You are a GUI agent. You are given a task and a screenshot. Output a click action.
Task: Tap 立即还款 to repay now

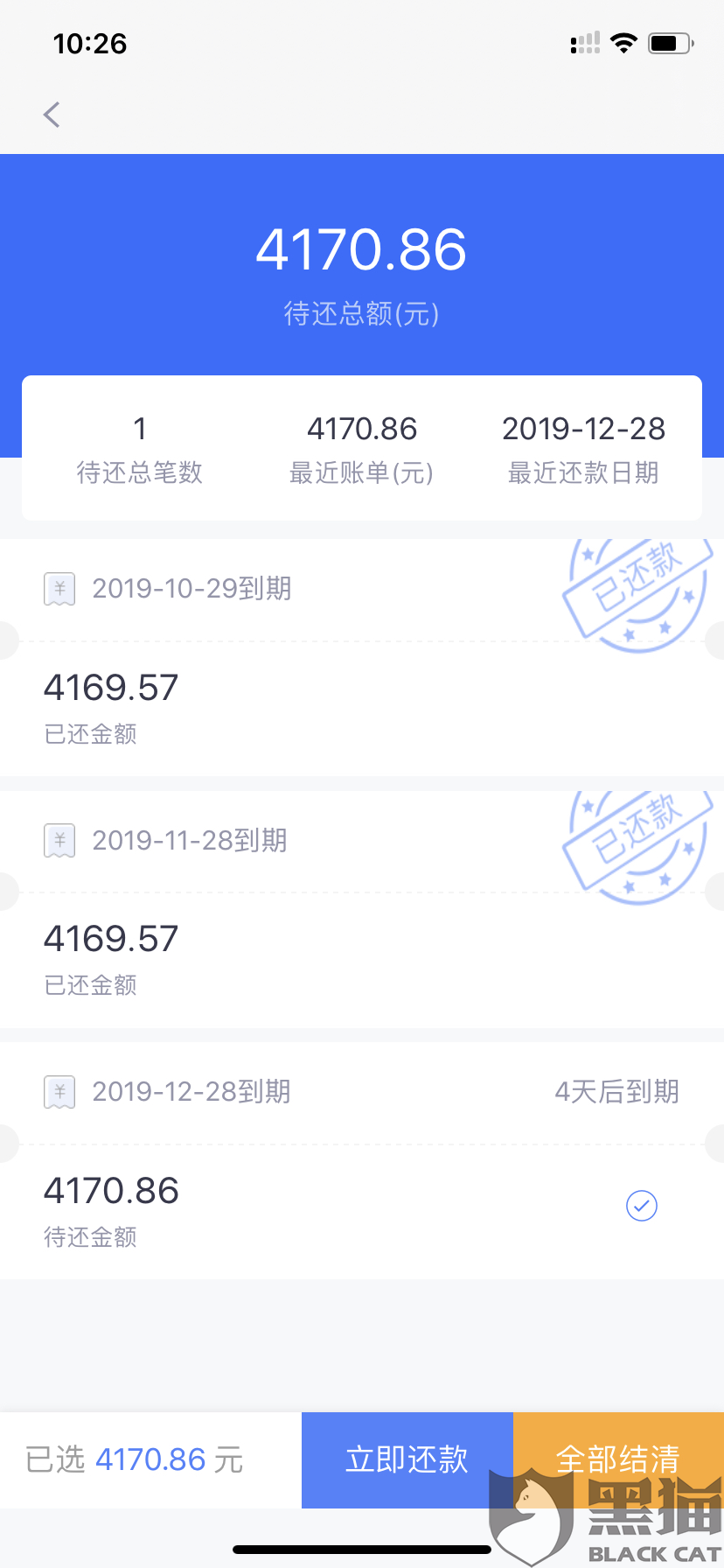pos(407,1459)
